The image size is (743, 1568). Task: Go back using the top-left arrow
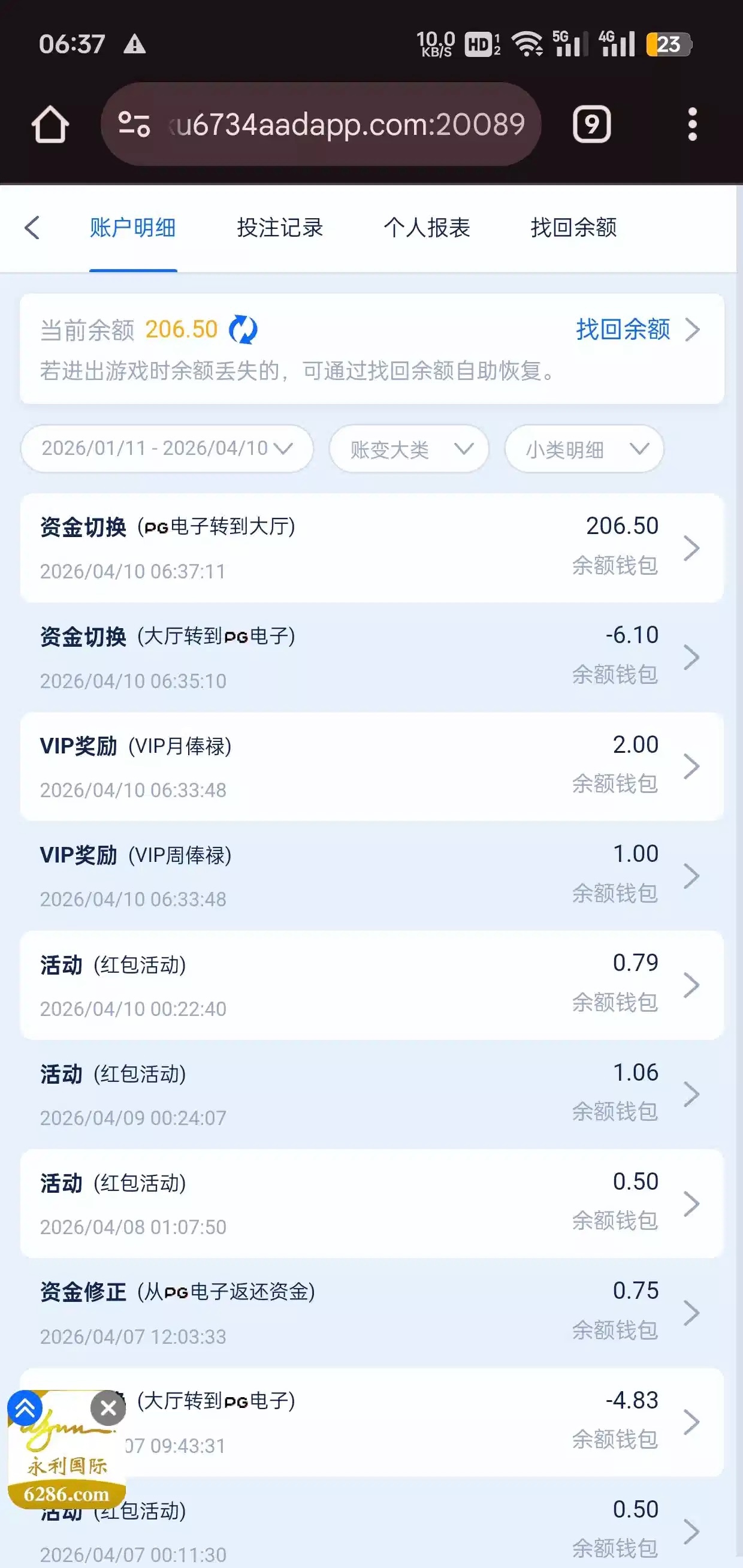32,228
